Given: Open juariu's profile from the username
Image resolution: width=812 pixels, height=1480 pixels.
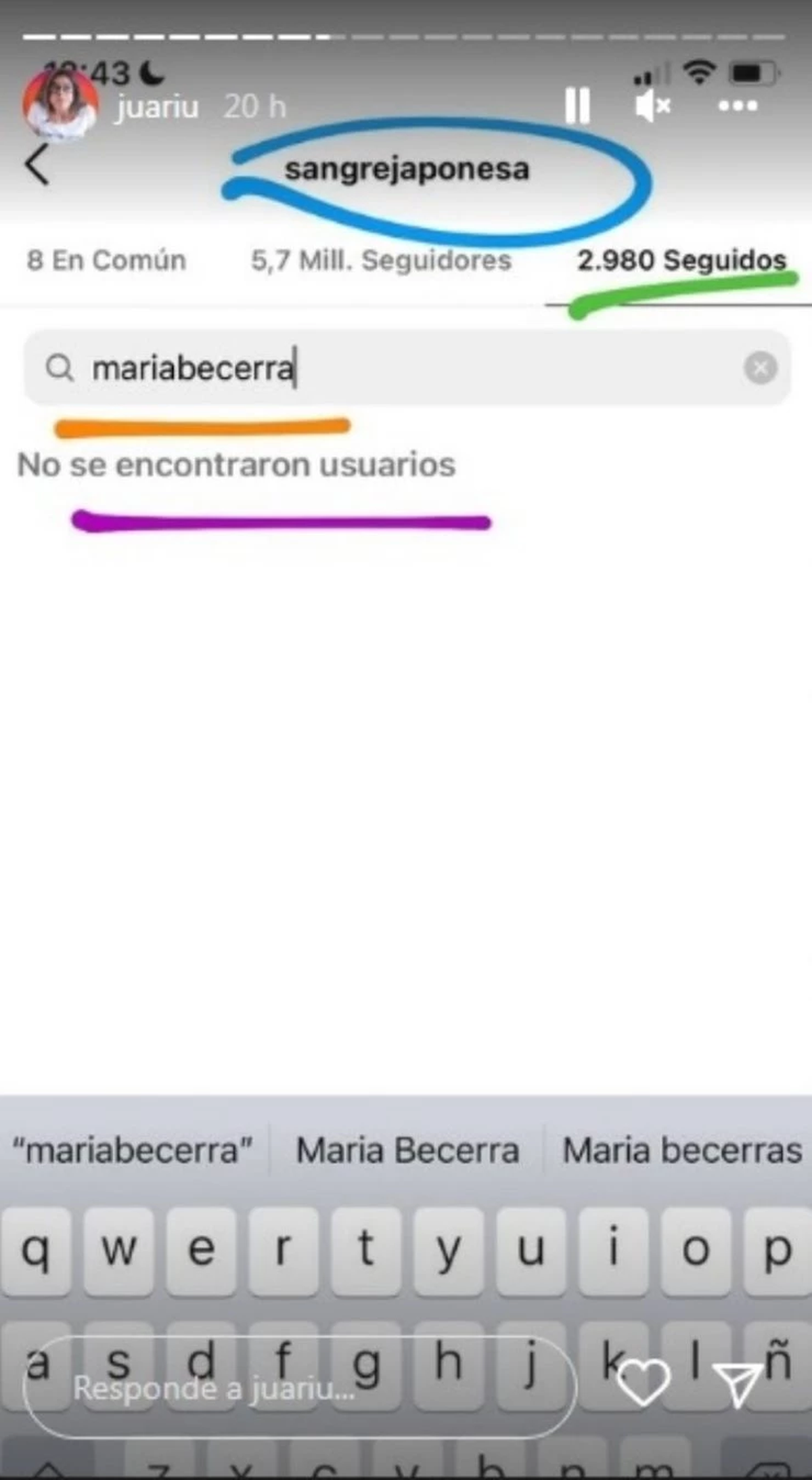Looking at the screenshot, I should pos(156,107).
